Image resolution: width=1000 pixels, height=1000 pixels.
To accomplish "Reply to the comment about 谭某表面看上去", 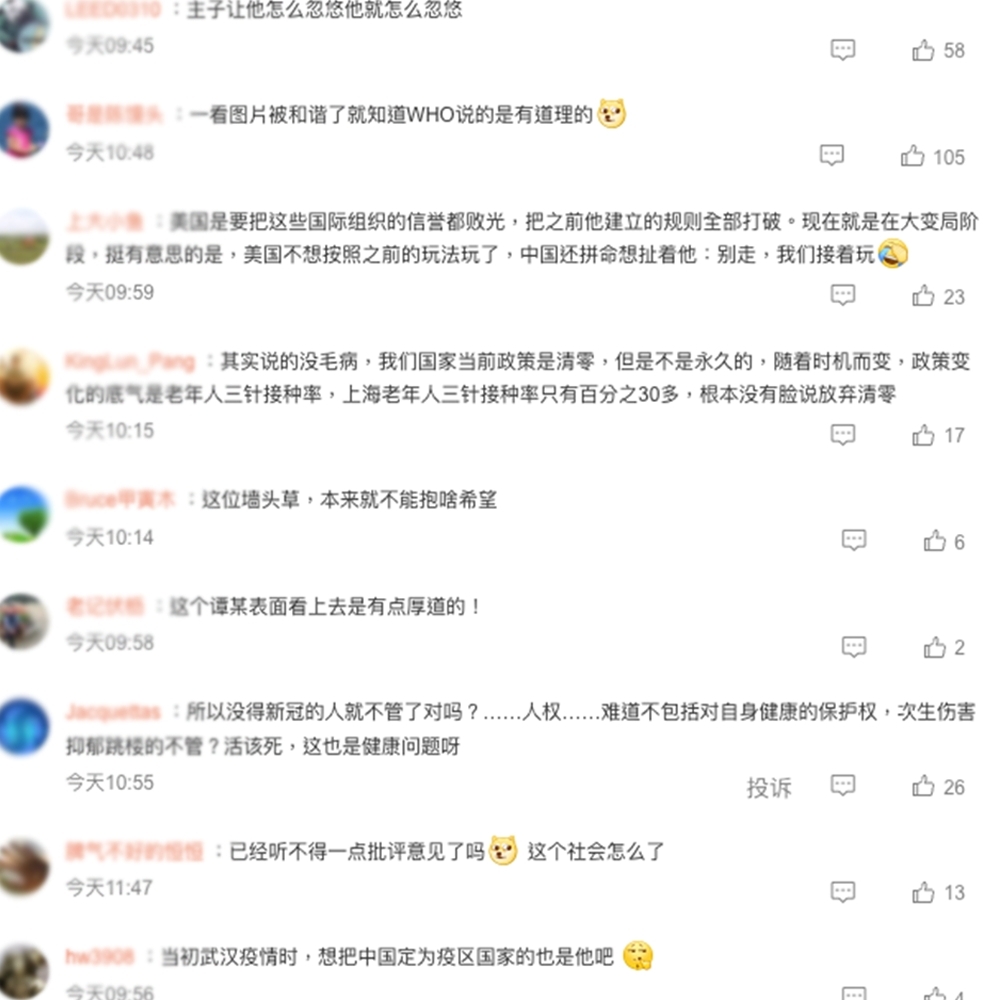I will click(854, 647).
